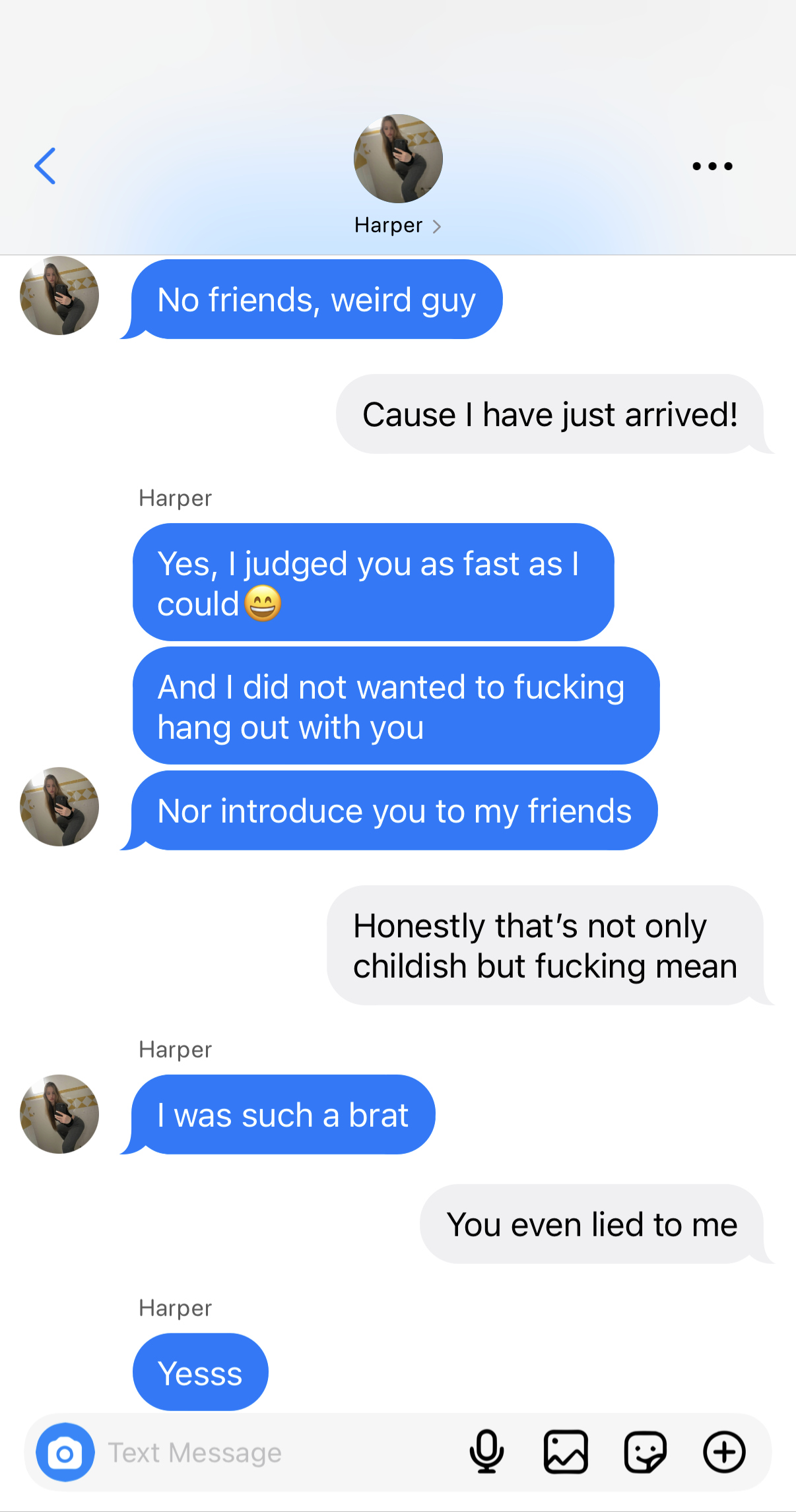Open the sticker picker
This screenshot has height=1512, width=796.
click(645, 1452)
